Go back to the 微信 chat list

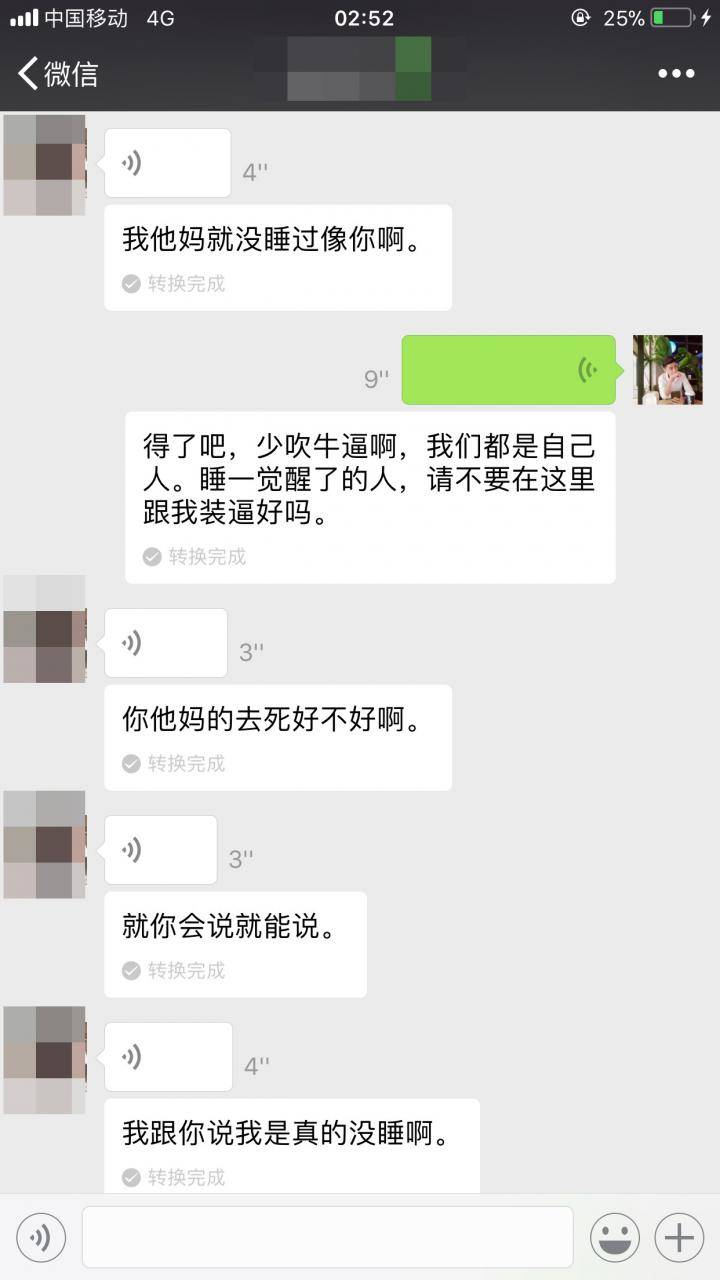(58, 73)
